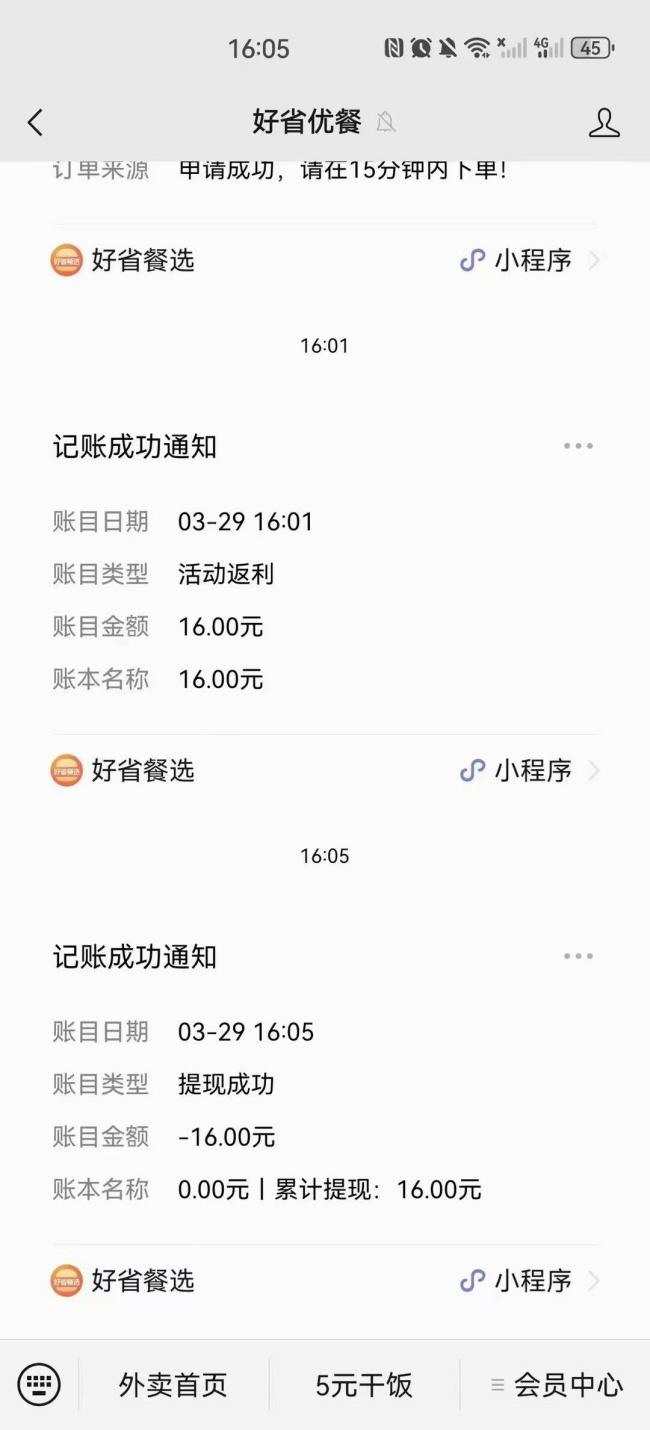
Task: Go back from the 好省优餐 chat
Action: [x=36, y=123]
